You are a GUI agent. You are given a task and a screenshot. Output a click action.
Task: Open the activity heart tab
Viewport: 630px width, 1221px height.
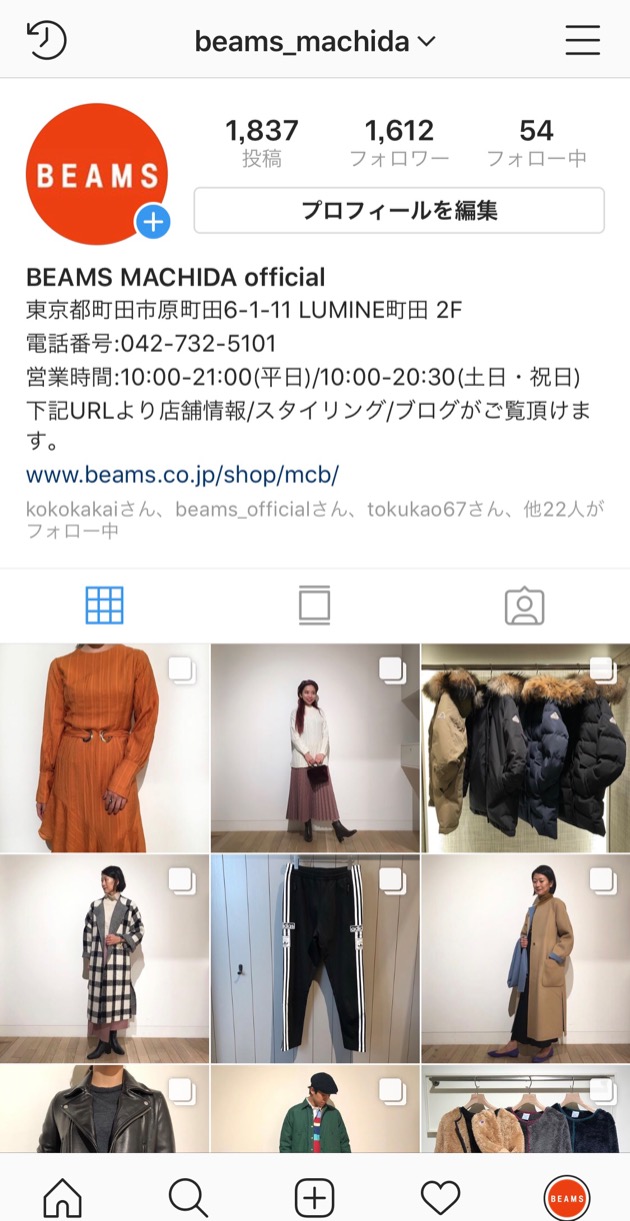(x=440, y=1196)
